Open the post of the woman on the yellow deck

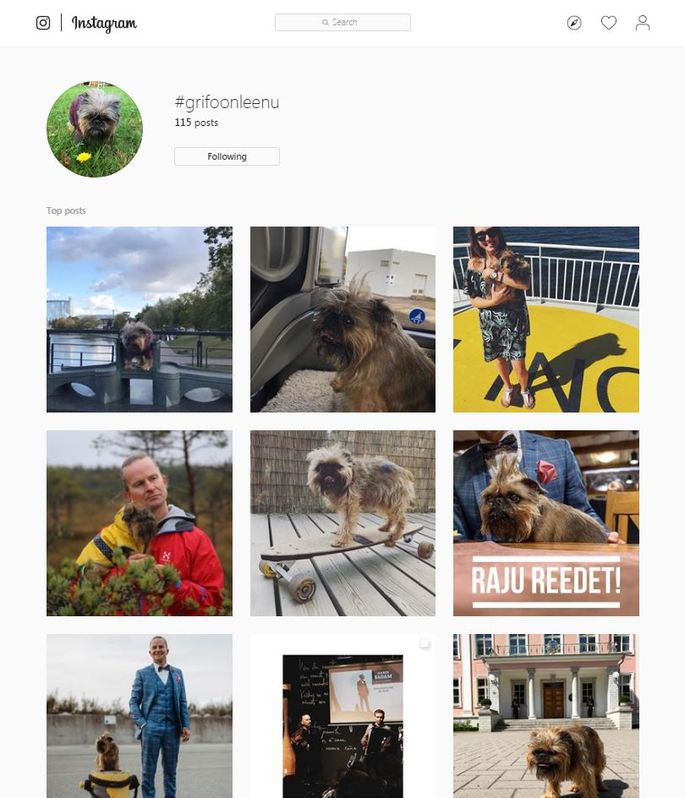545,319
